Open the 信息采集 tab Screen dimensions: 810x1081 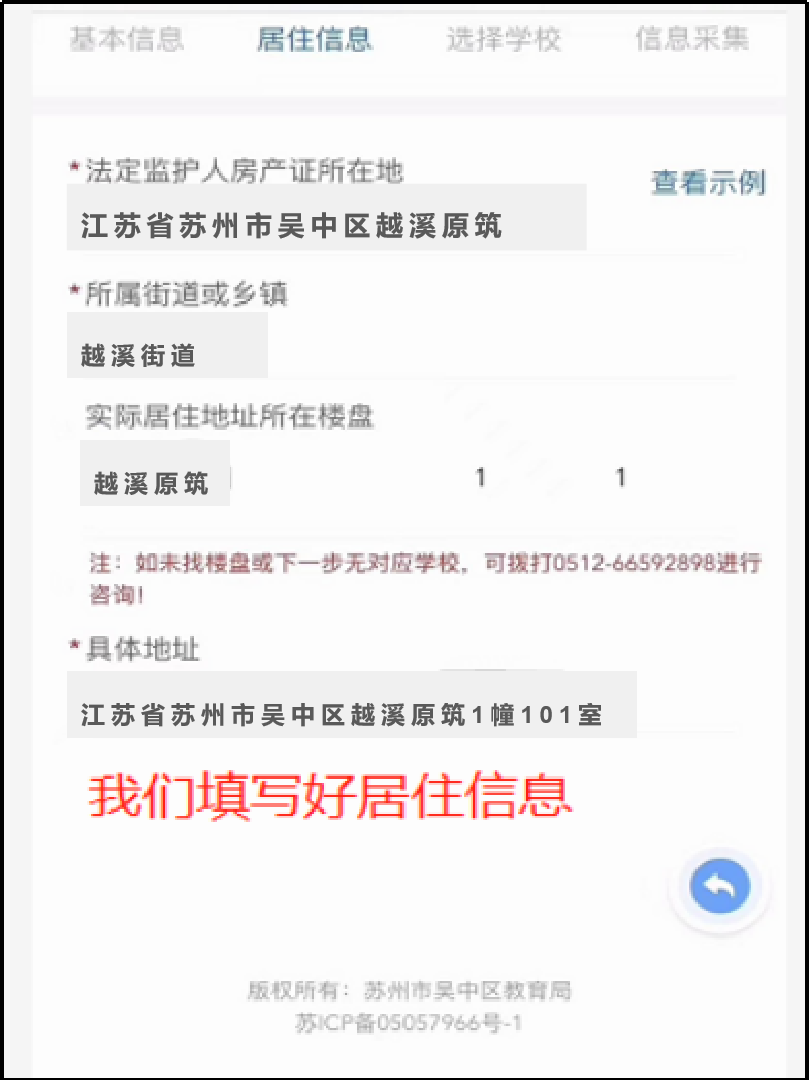click(691, 39)
